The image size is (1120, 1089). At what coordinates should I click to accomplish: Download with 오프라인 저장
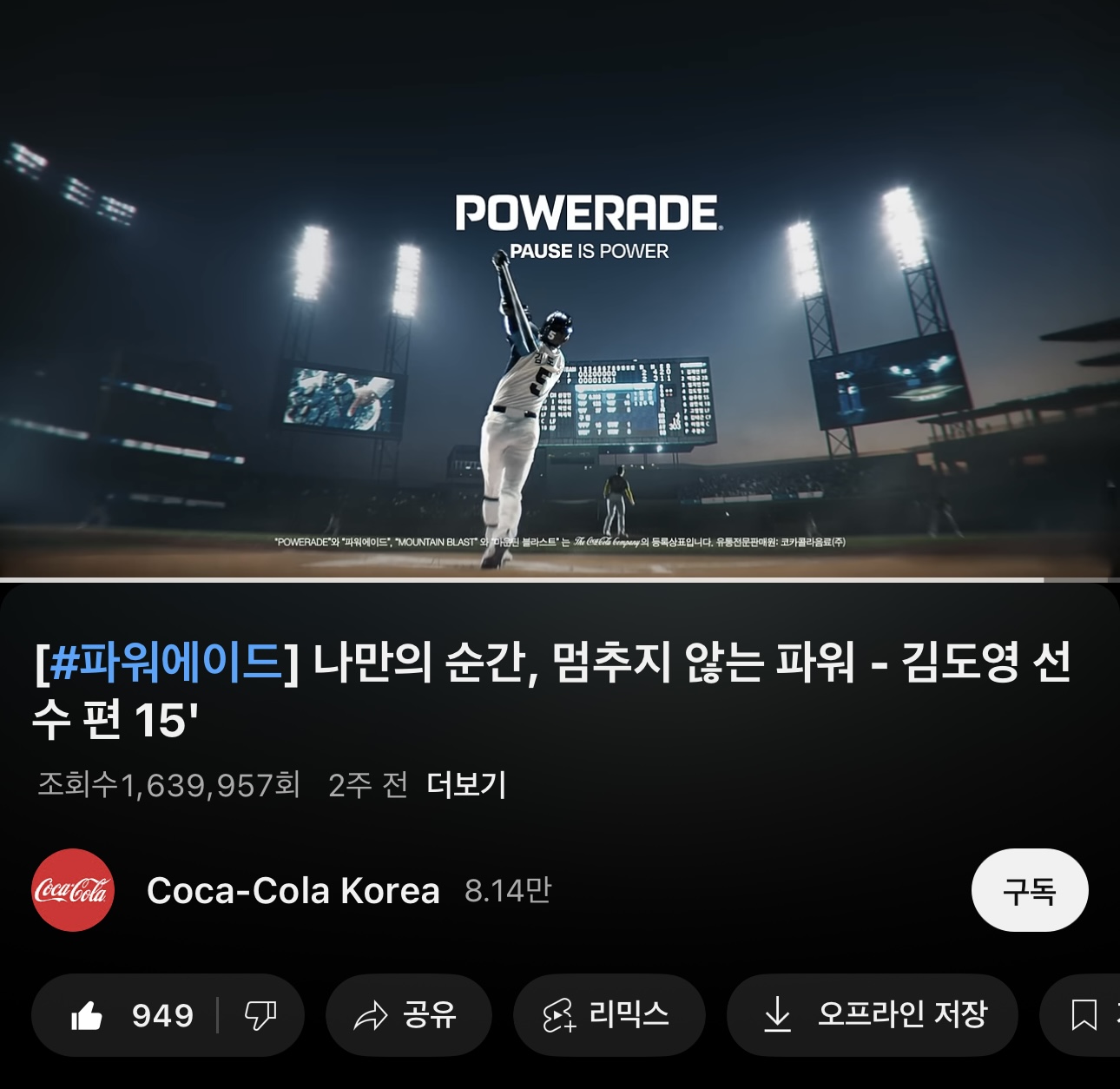(x=872, y=1015)
